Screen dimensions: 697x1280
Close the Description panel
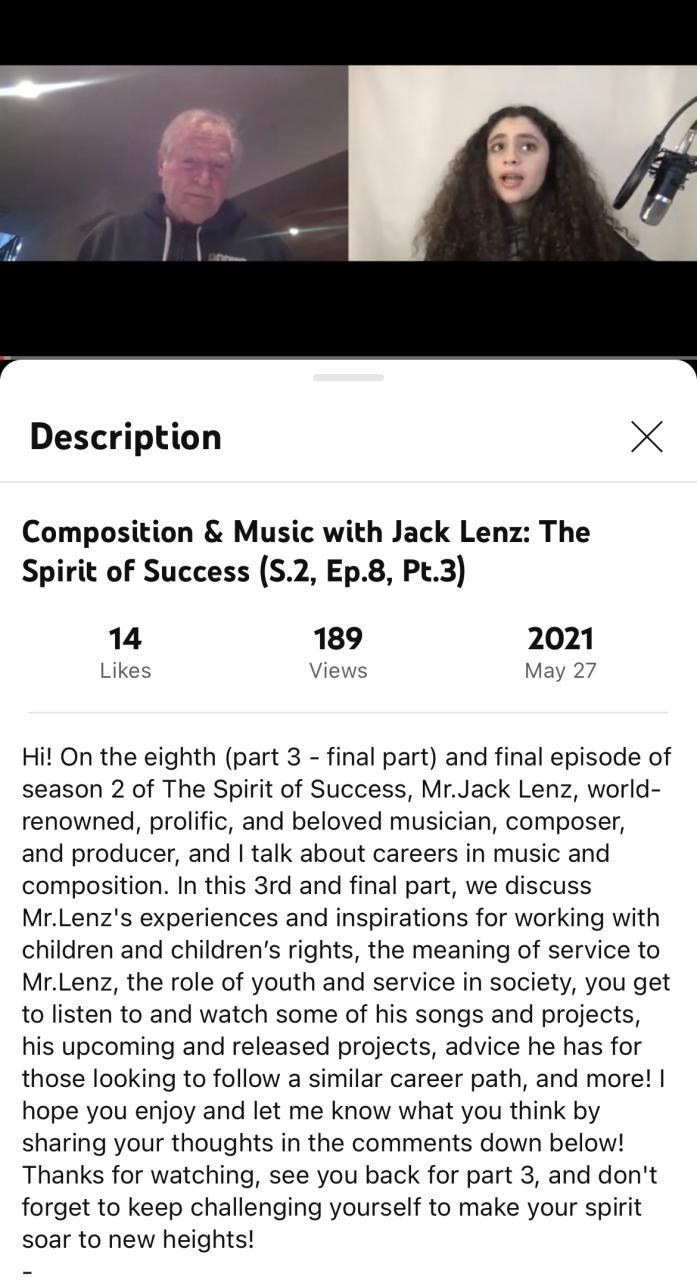(x=647, y=436)
